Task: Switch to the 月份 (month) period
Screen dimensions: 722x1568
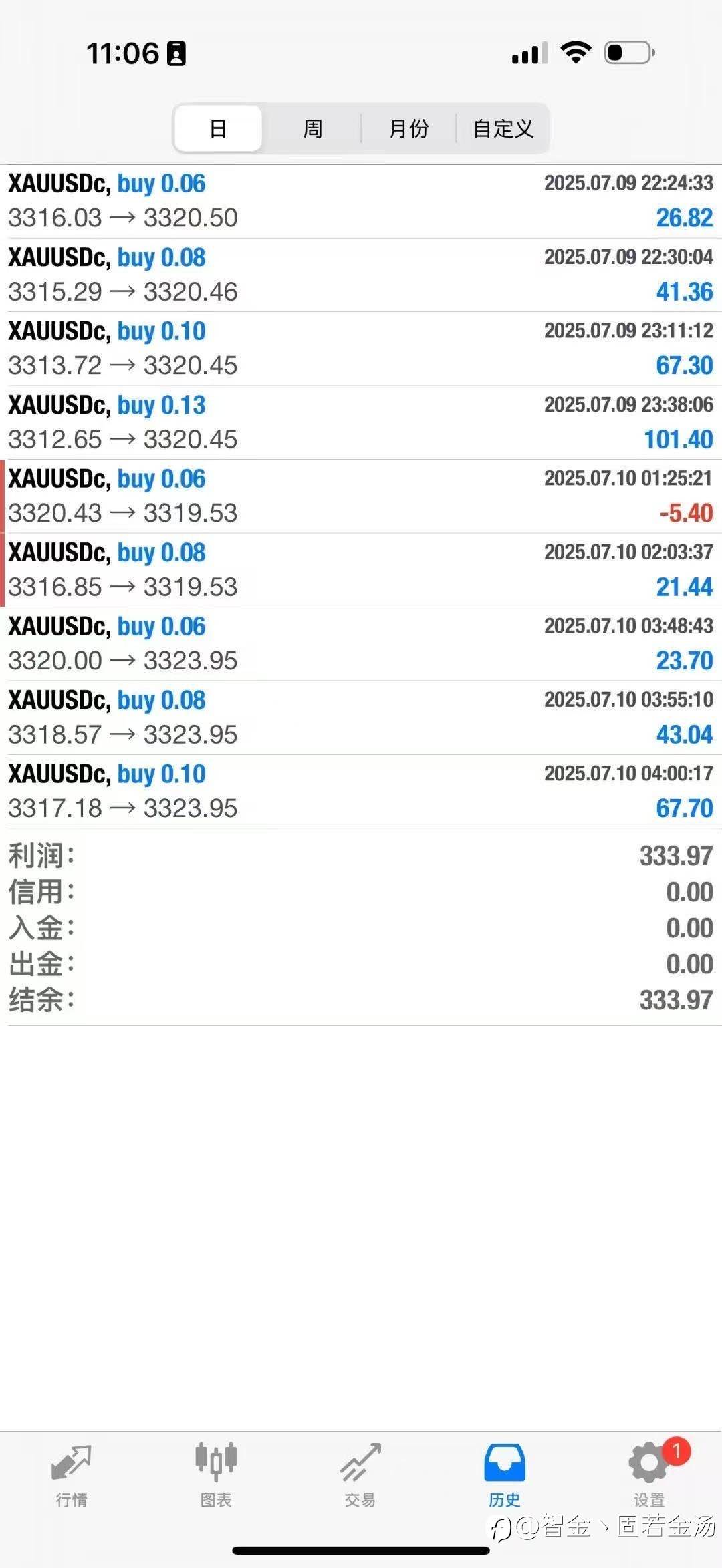Action: 408,128
